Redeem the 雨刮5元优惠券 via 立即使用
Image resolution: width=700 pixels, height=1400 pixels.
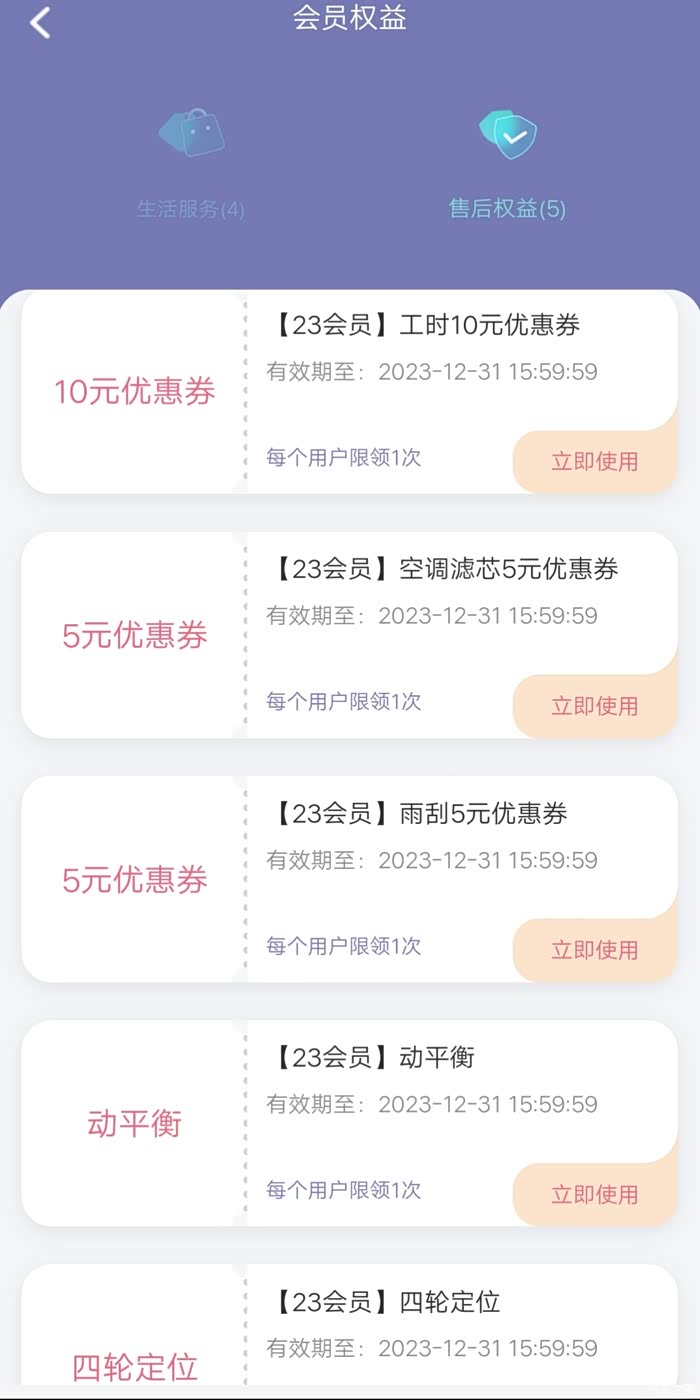click(595, 950)
